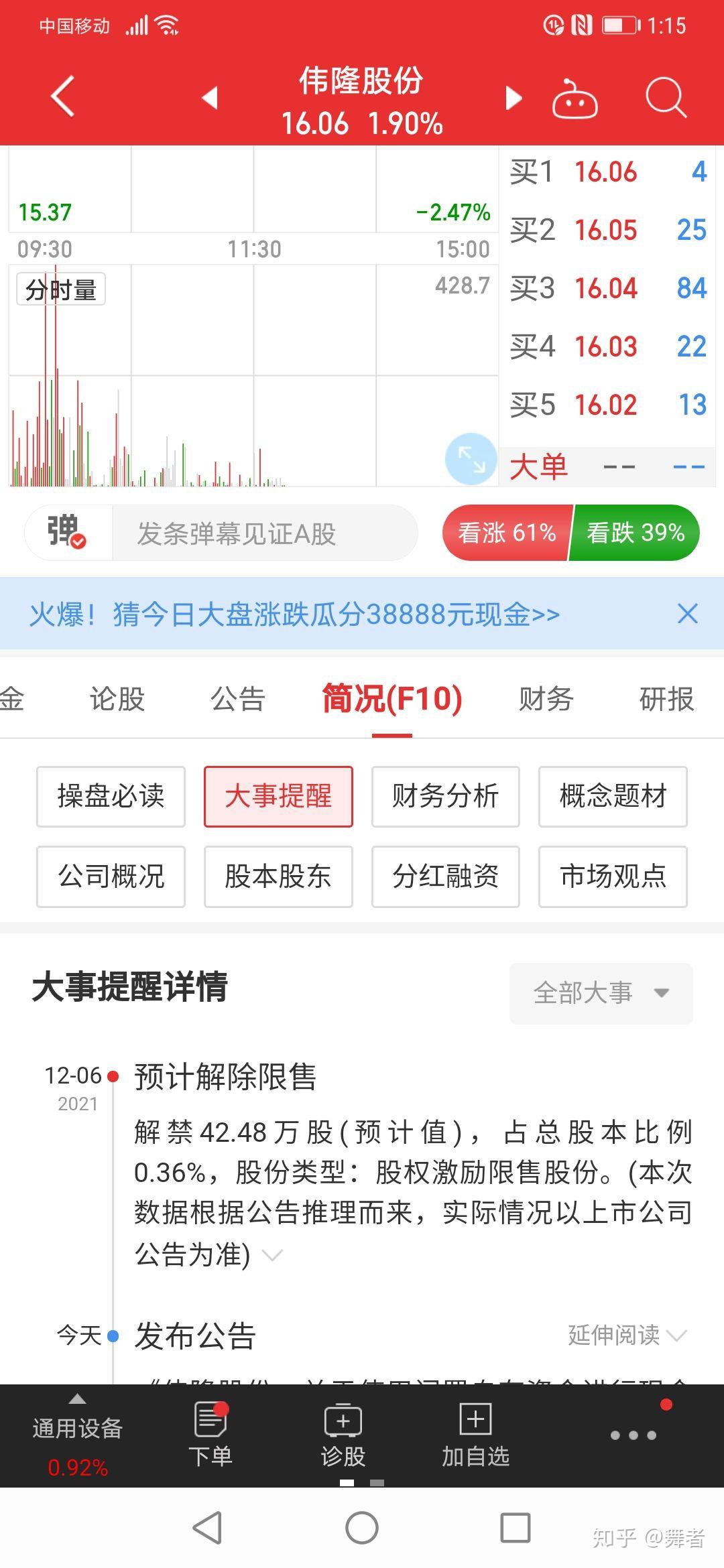Open 概念题材 concept themes

pos(612,797)
